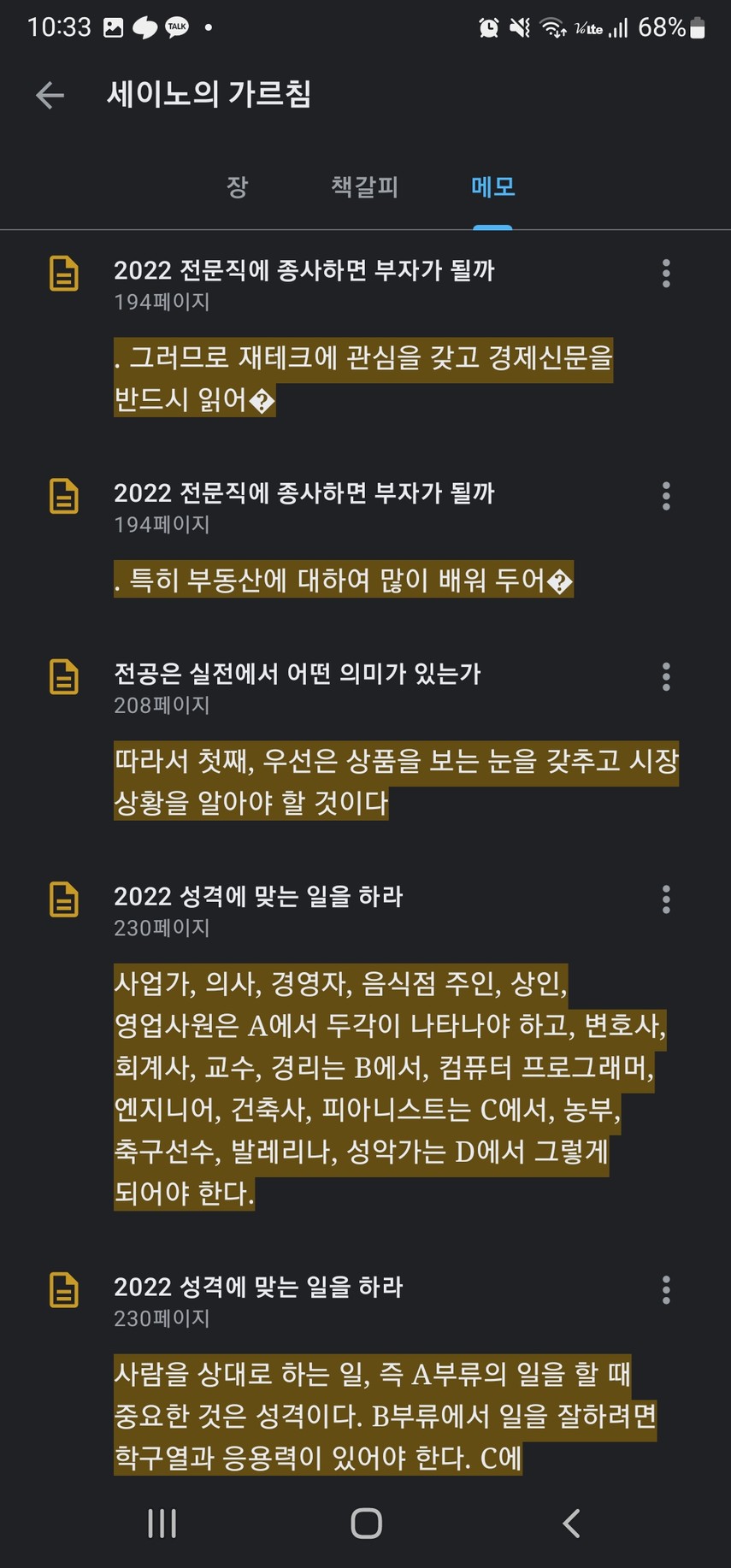731x1568 pixels.
Task: Select the 메모 tab
Action: (492, 186)
